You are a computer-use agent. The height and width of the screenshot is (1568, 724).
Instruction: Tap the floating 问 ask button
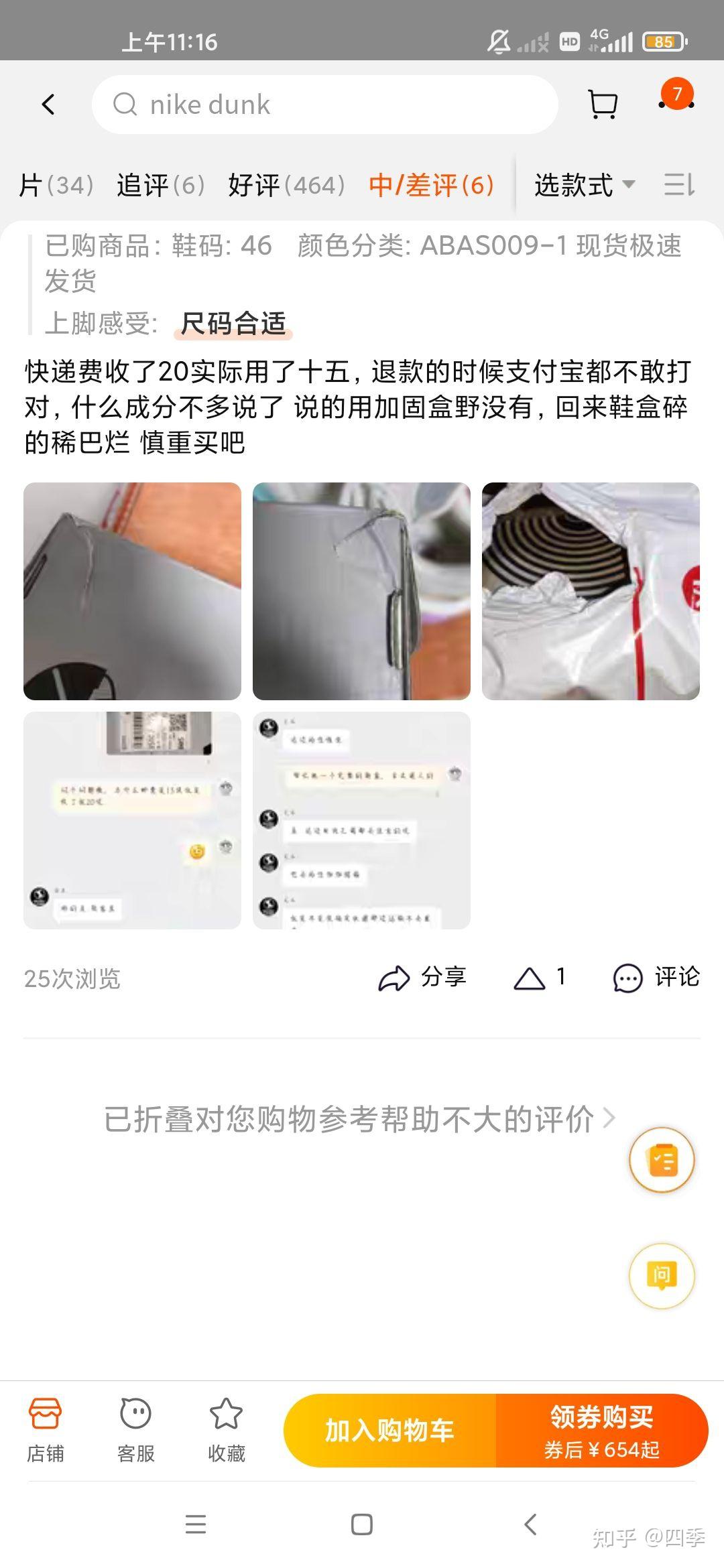click(662, 1276)
